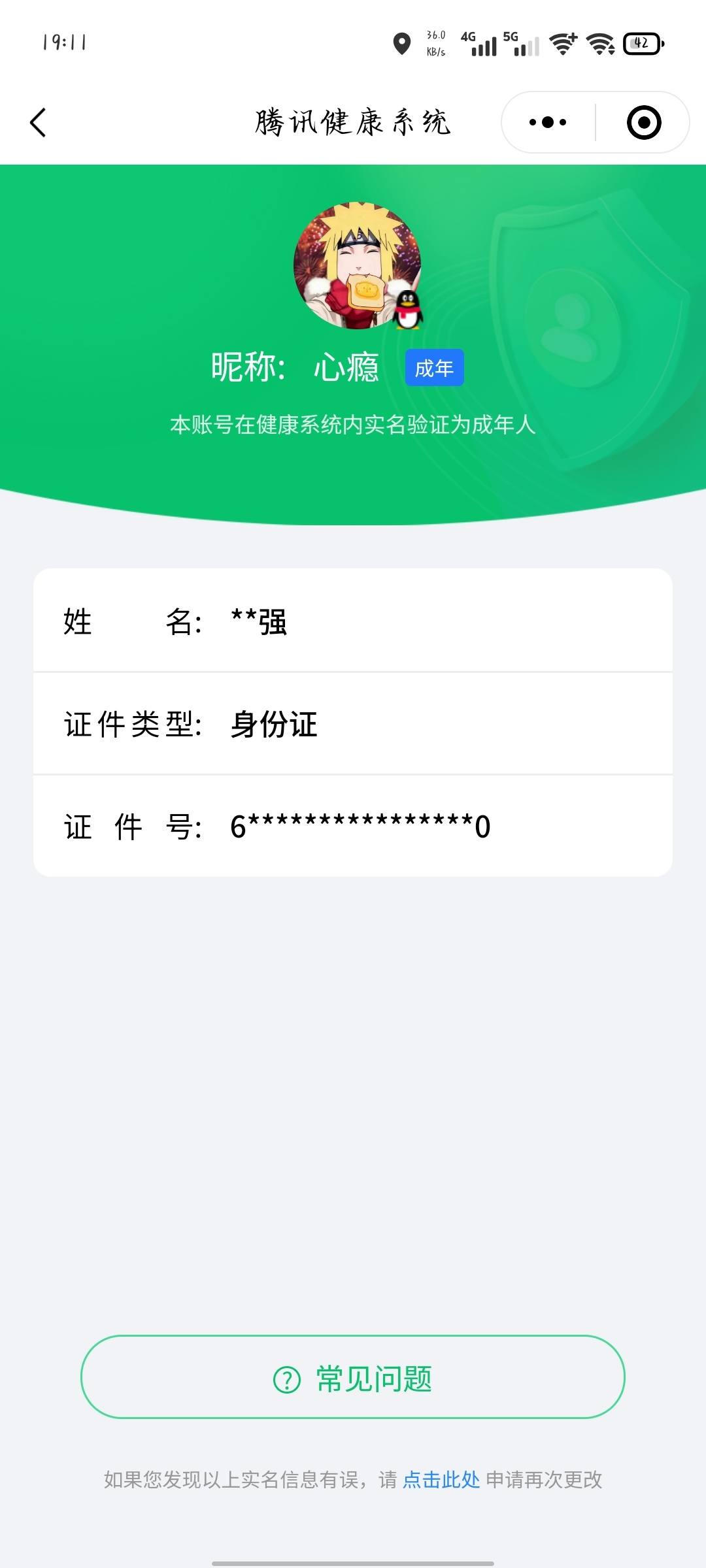Tap the 姓名 row showing **强
706x1568 pixels.
pyautogui.click(x=353, y=623)
